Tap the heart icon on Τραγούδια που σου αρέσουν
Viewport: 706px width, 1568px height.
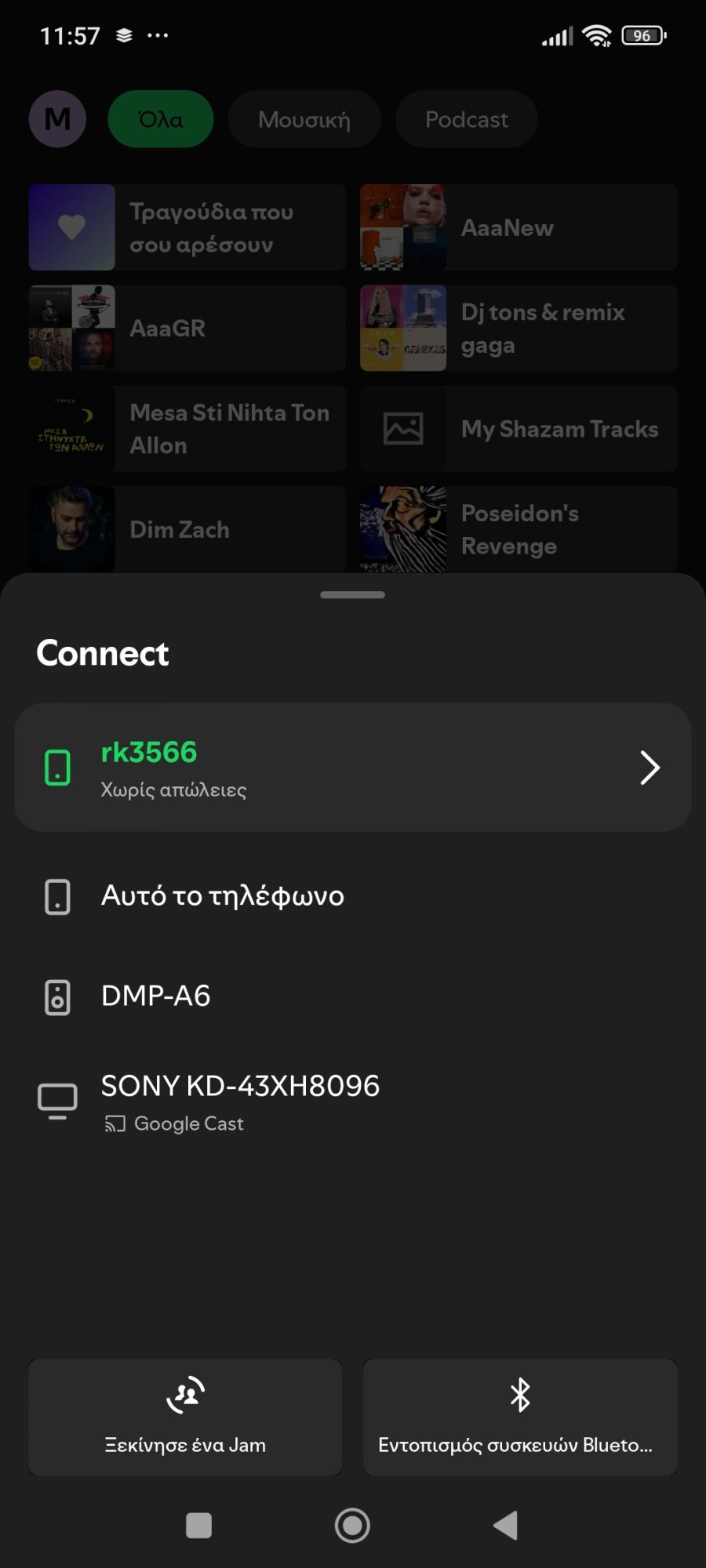[71, 227]
